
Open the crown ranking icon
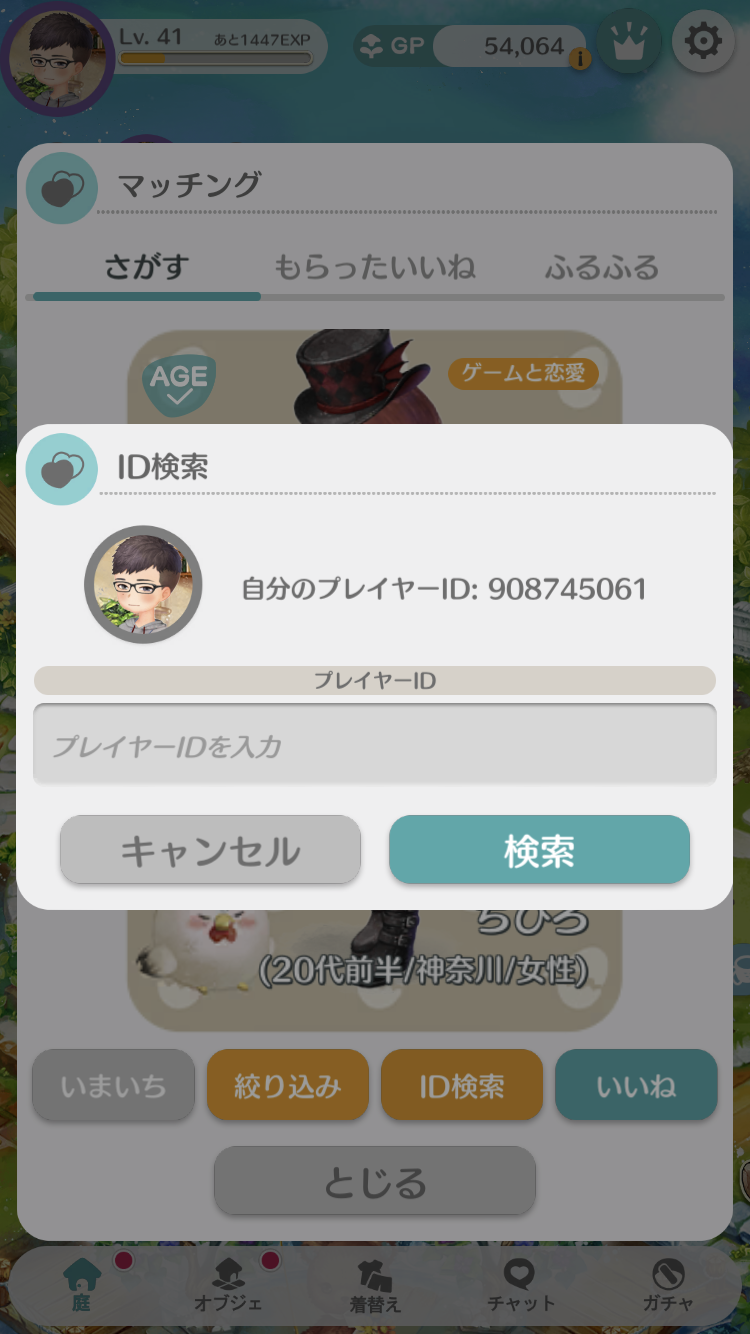pyautogui.click(x=628, y=43)
